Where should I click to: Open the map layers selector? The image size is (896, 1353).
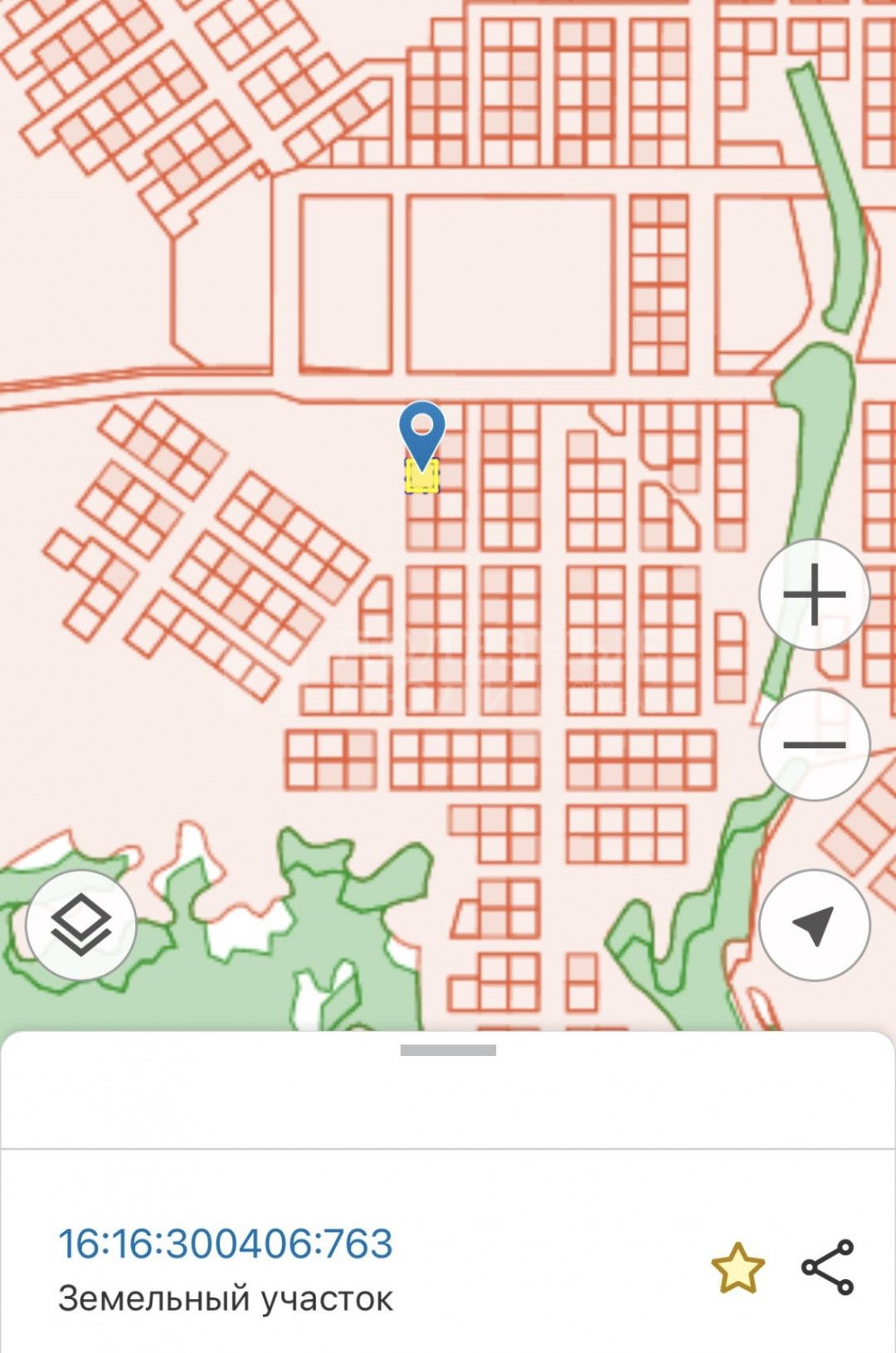point(81,924)
